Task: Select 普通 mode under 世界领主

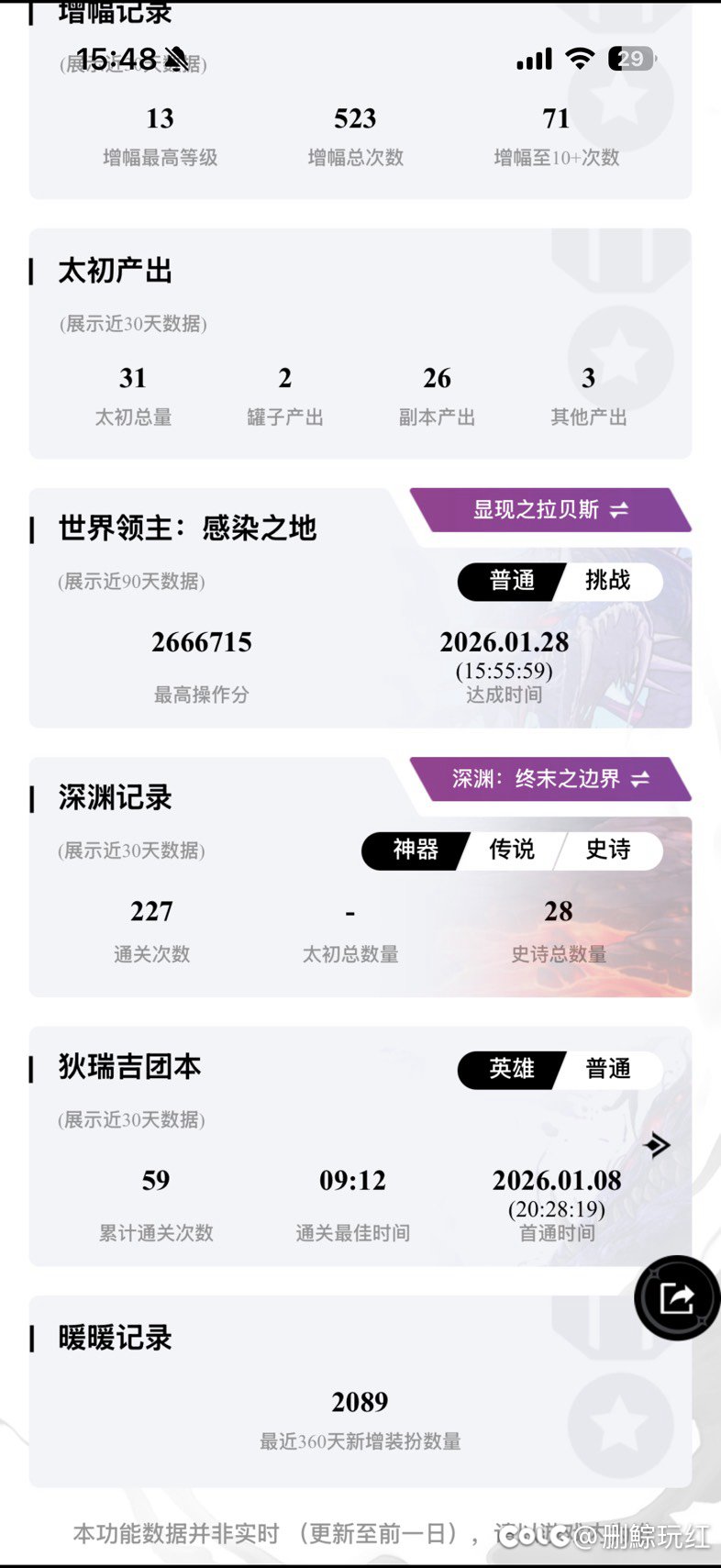Action: pyautogui.click(x=511, y=581)
